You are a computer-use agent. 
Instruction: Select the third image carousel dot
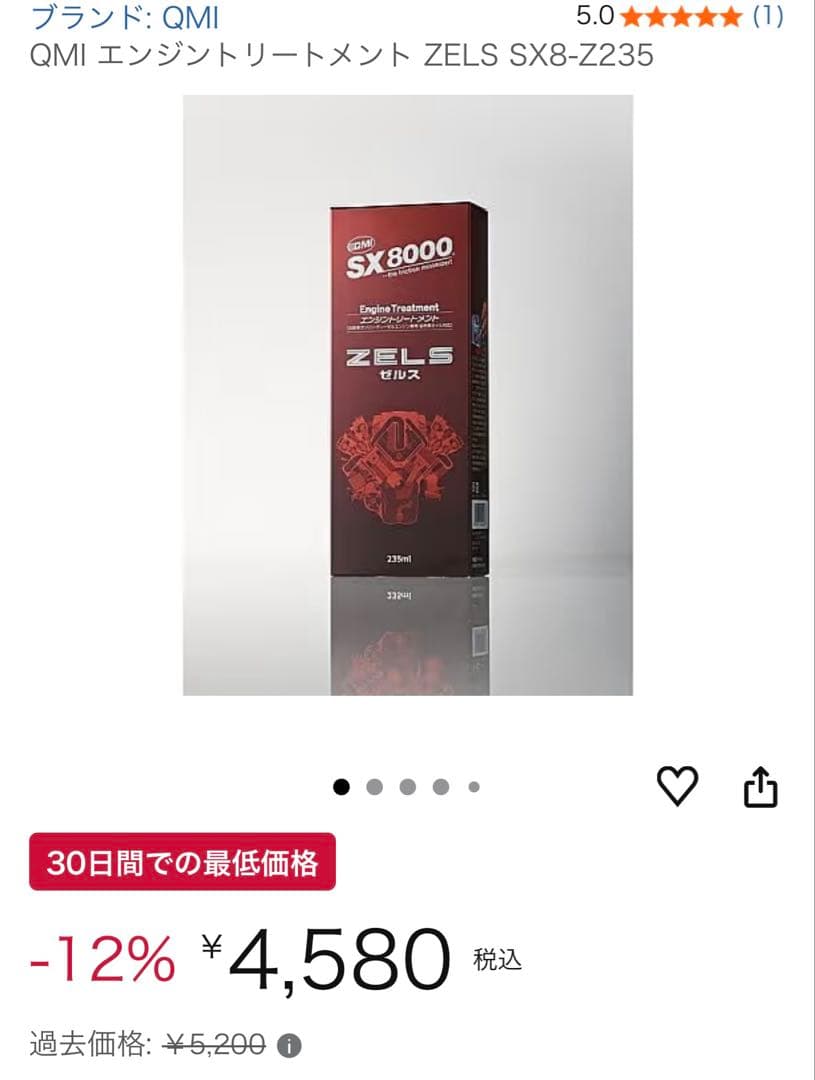click(407, 787)
